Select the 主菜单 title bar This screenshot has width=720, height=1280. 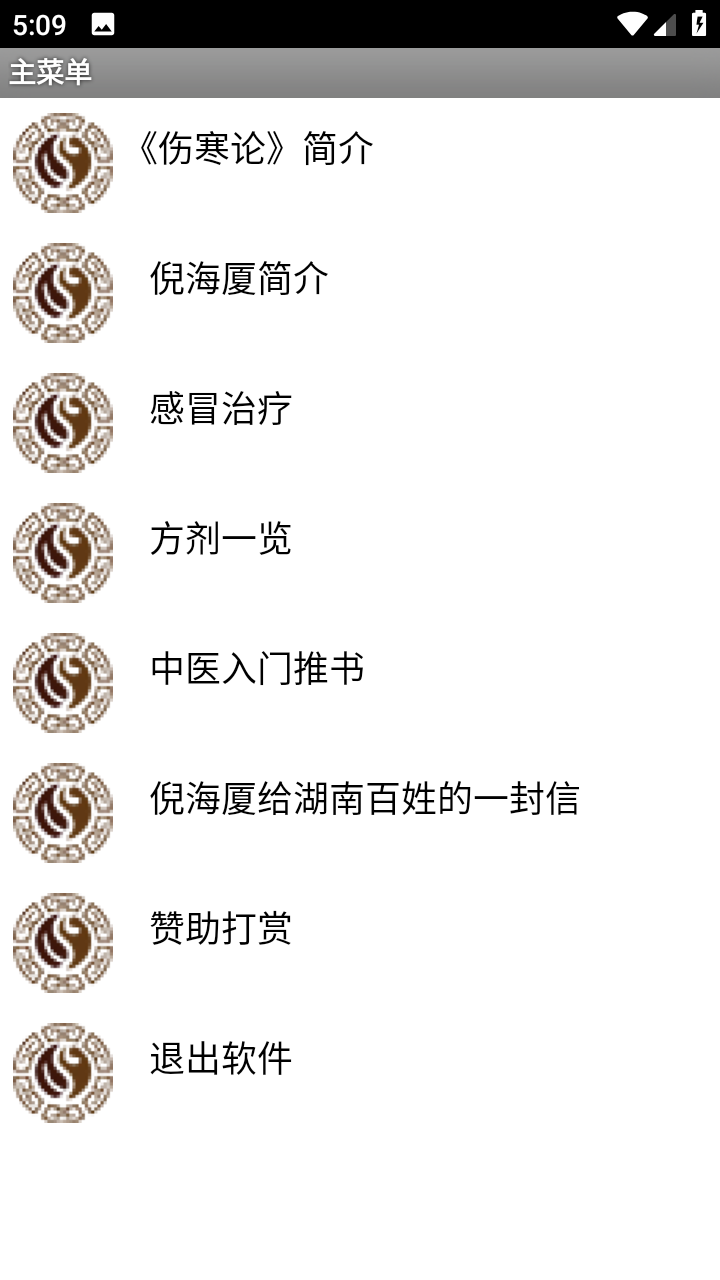point(50,71)
